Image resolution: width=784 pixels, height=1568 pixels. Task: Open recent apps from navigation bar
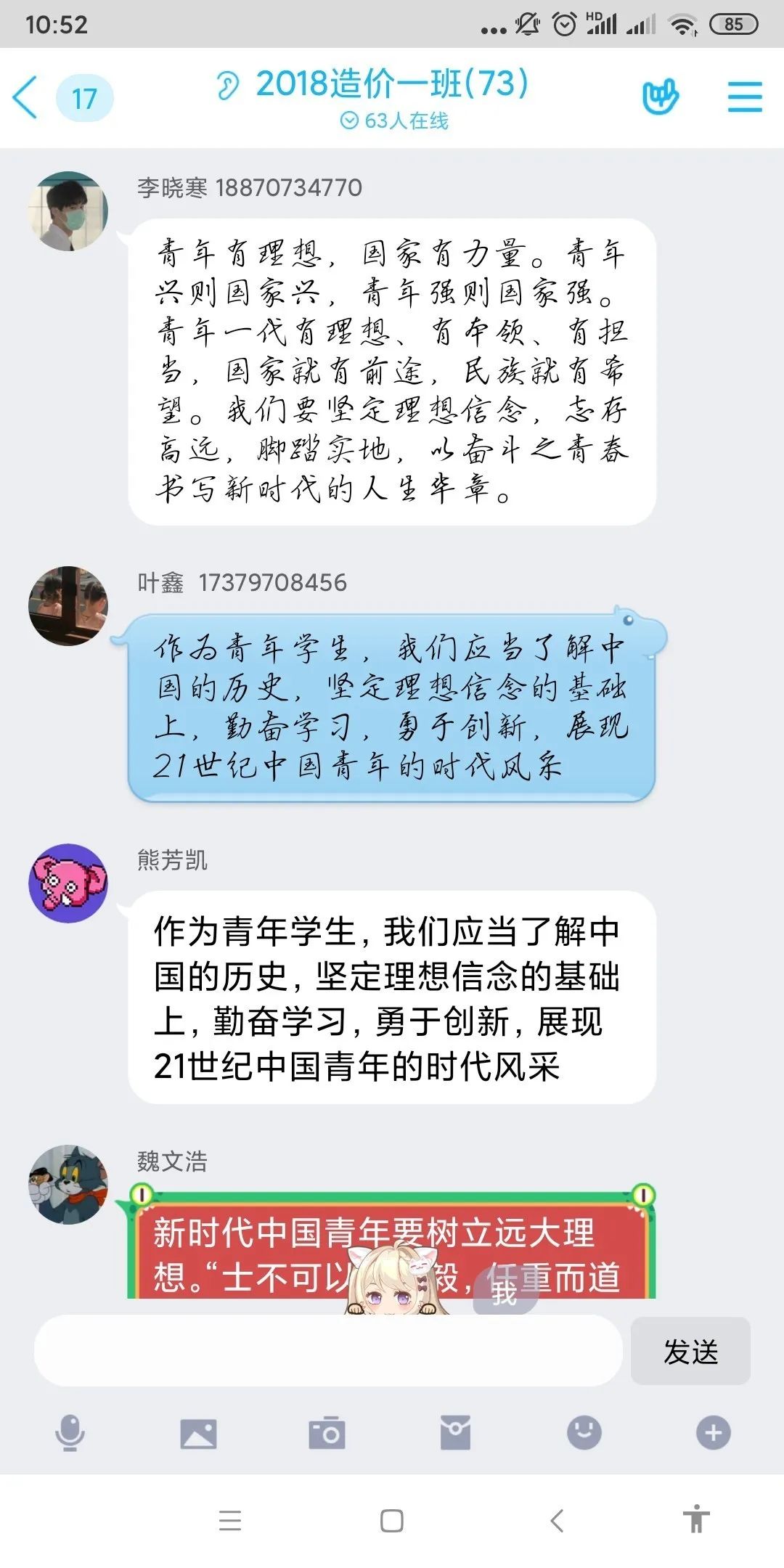[229, 1521]
